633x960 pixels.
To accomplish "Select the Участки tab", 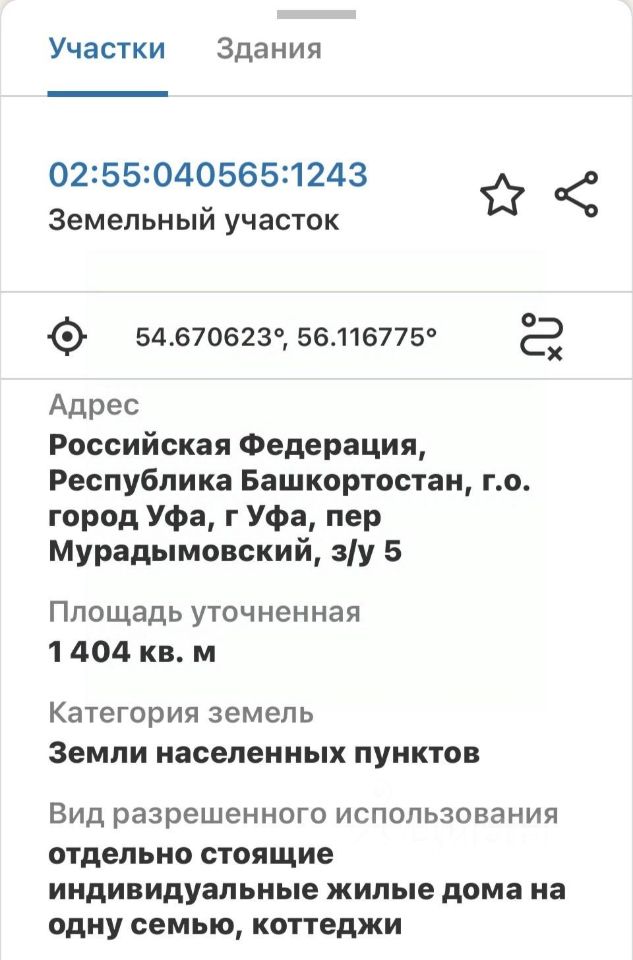I will pyautogui.click(x=107, y=49).
